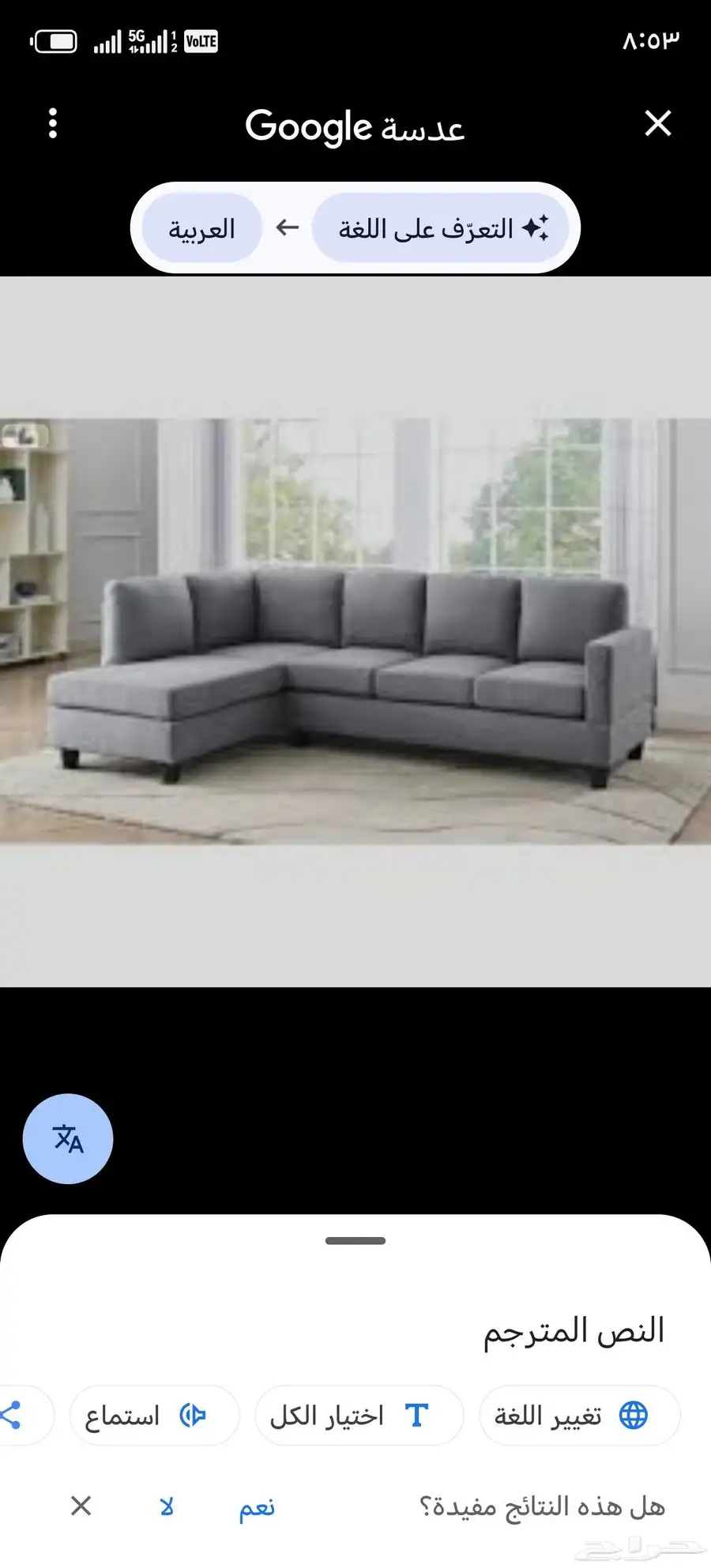
Task: Answer yes to results being helpful
Action: point(257,1507)
